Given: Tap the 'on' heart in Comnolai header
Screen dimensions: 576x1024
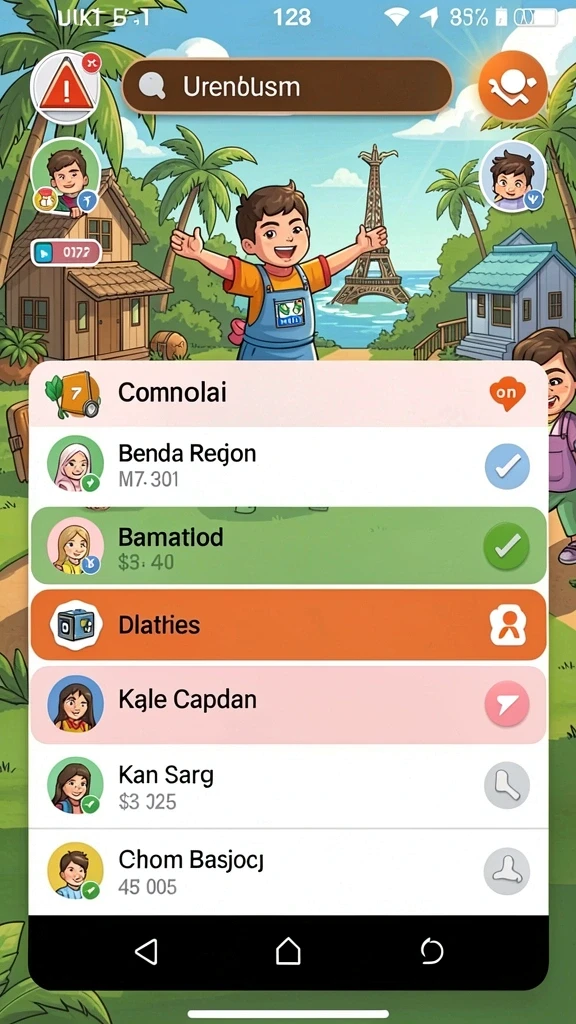Looking at the screenshot, I should point(507,393).
